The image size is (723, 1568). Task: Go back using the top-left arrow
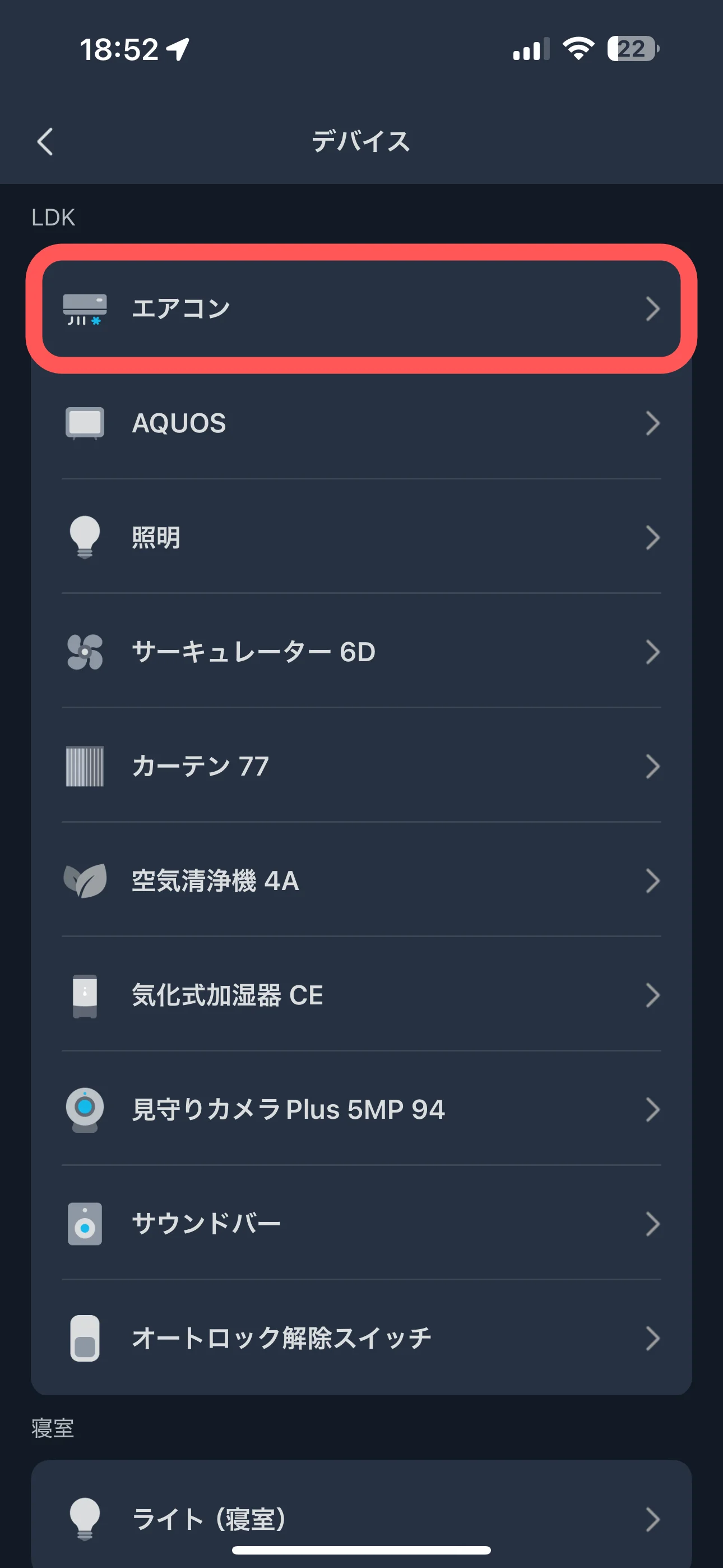pyautogui.click(x=45, y=142)
